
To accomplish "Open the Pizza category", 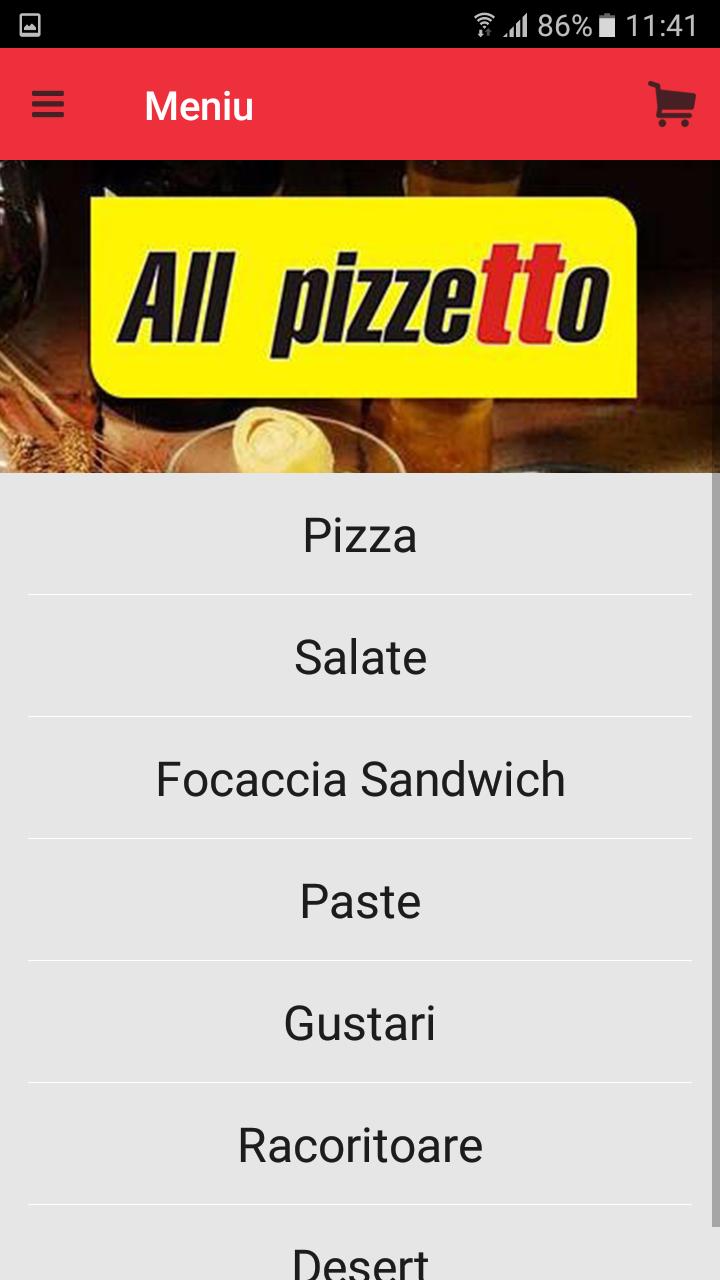I will pos(360,535).
